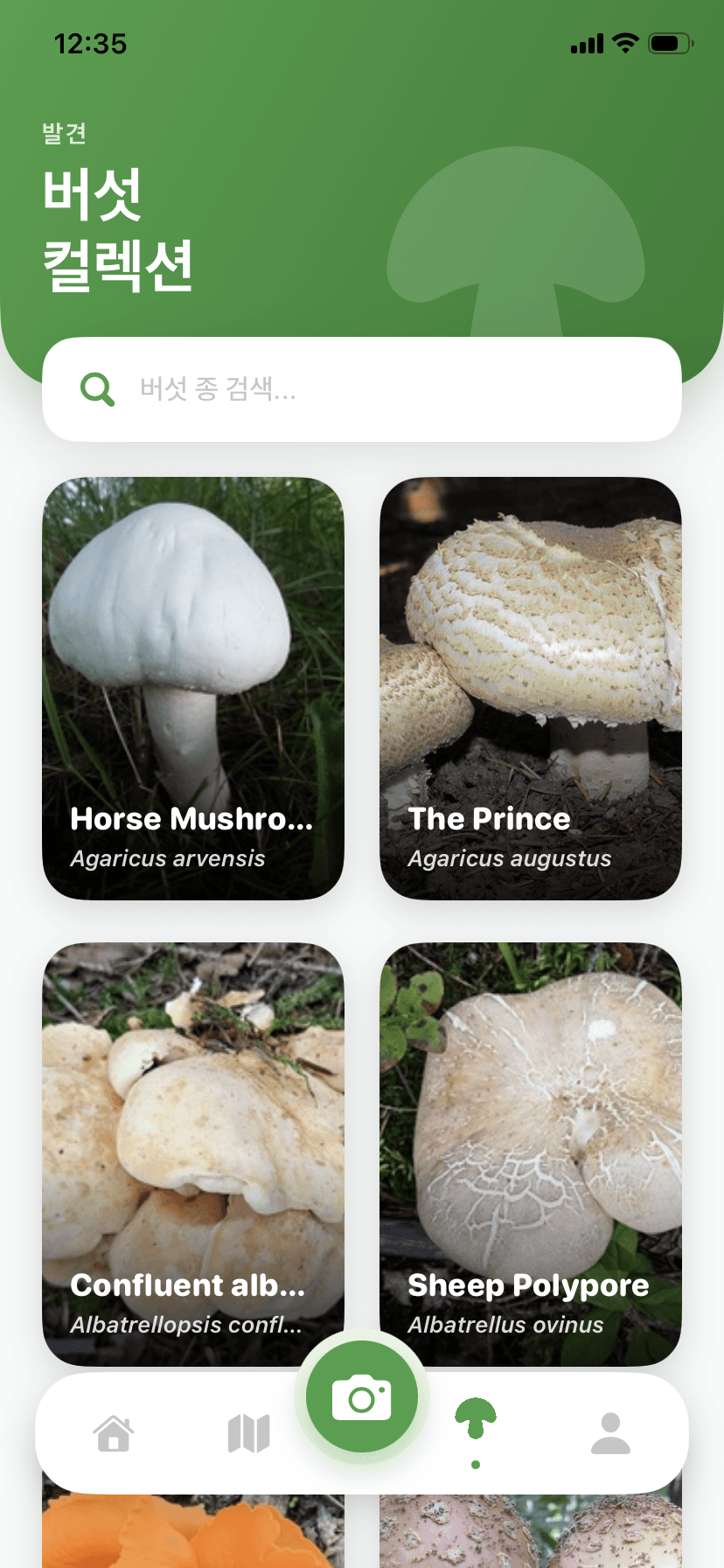View the Confluent albatrellus card
724x1568 pixels.
193,1154
